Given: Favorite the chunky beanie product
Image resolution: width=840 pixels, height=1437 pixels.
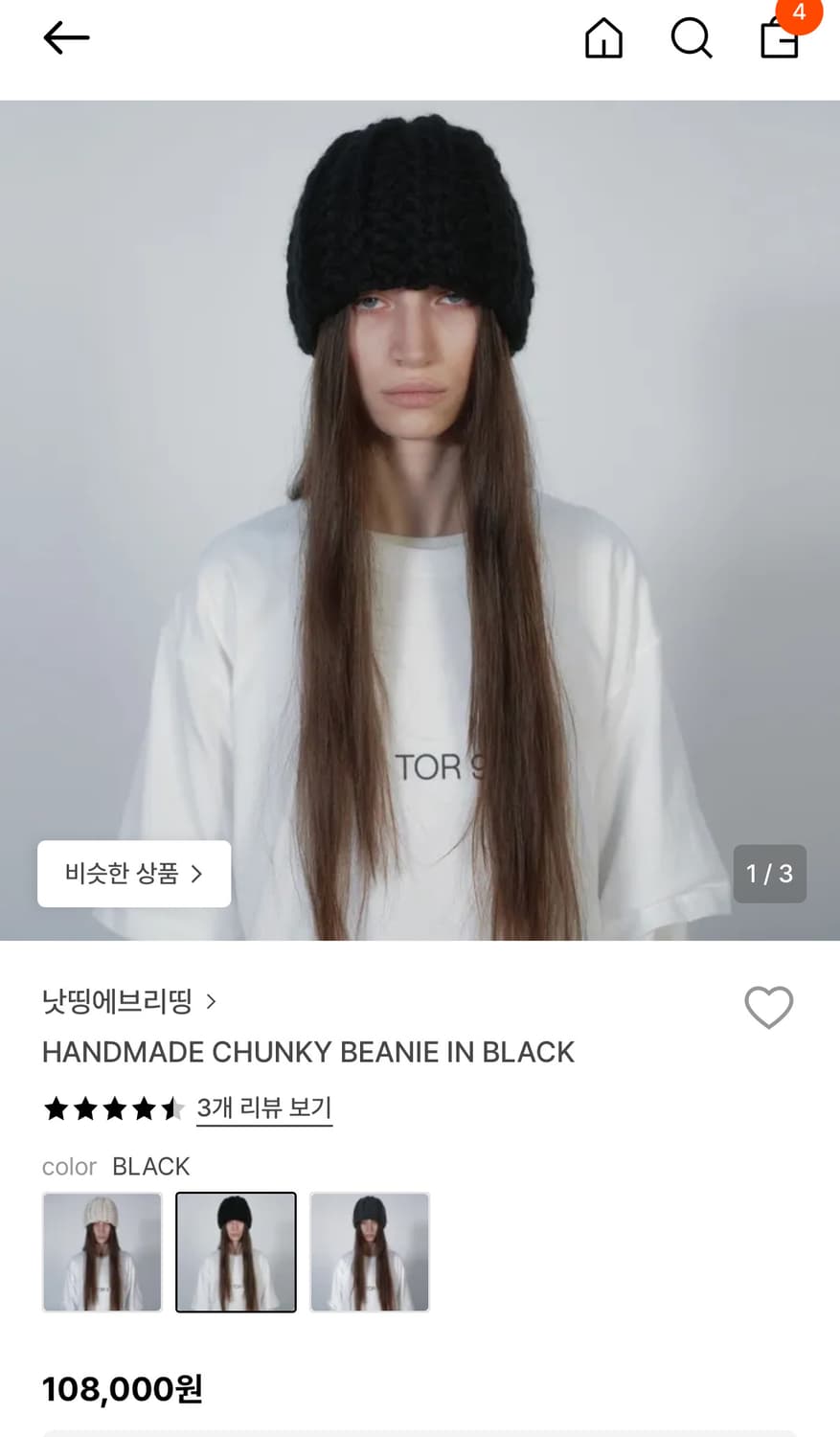Looking at the screenshot, I should click(x=768, y=1008).
